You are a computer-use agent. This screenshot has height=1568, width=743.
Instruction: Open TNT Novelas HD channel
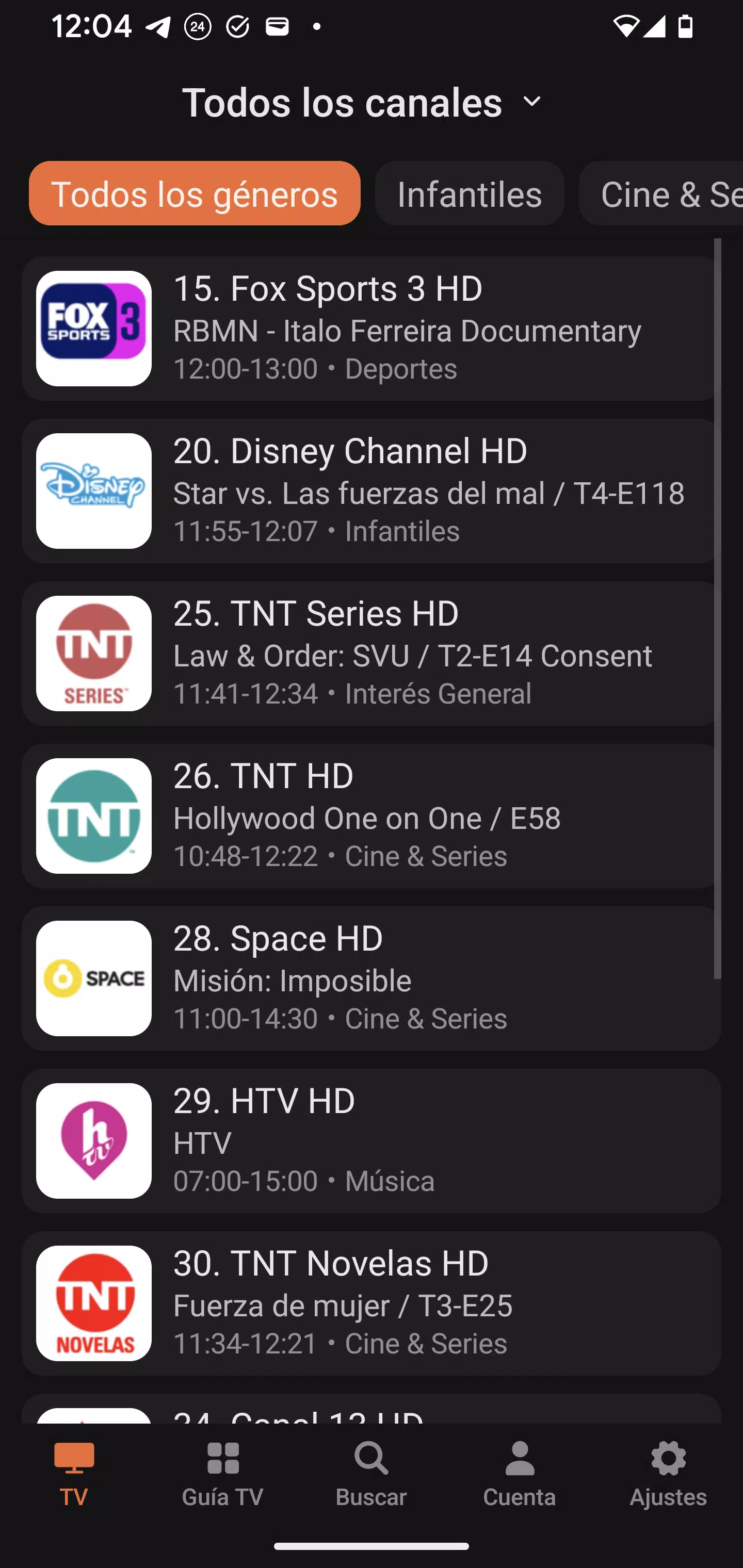coord(370,1303)
